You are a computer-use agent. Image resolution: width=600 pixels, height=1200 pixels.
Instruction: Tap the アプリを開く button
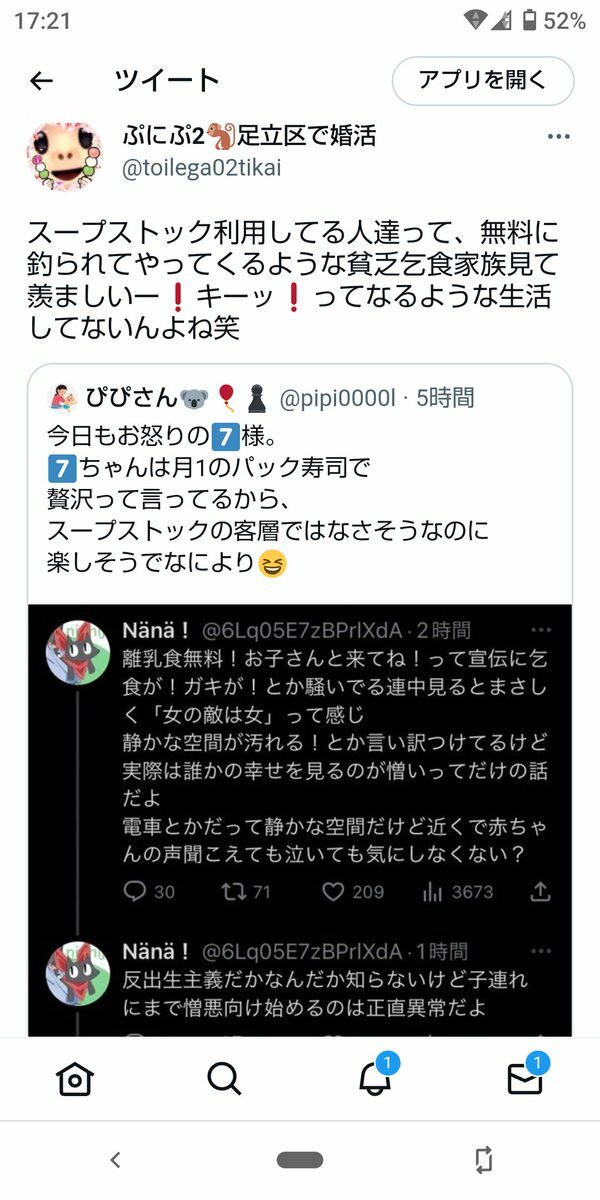pyautogui.click(x=483, y=81)
